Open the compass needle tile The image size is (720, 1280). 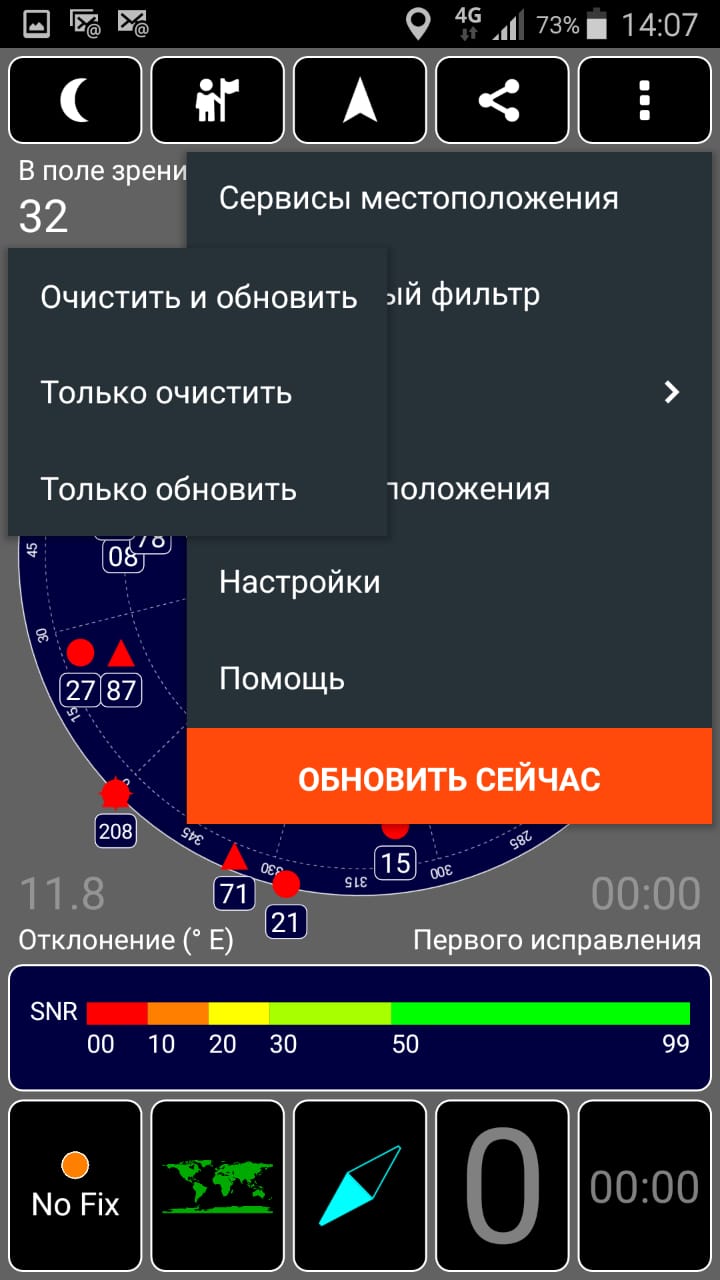360,1186
